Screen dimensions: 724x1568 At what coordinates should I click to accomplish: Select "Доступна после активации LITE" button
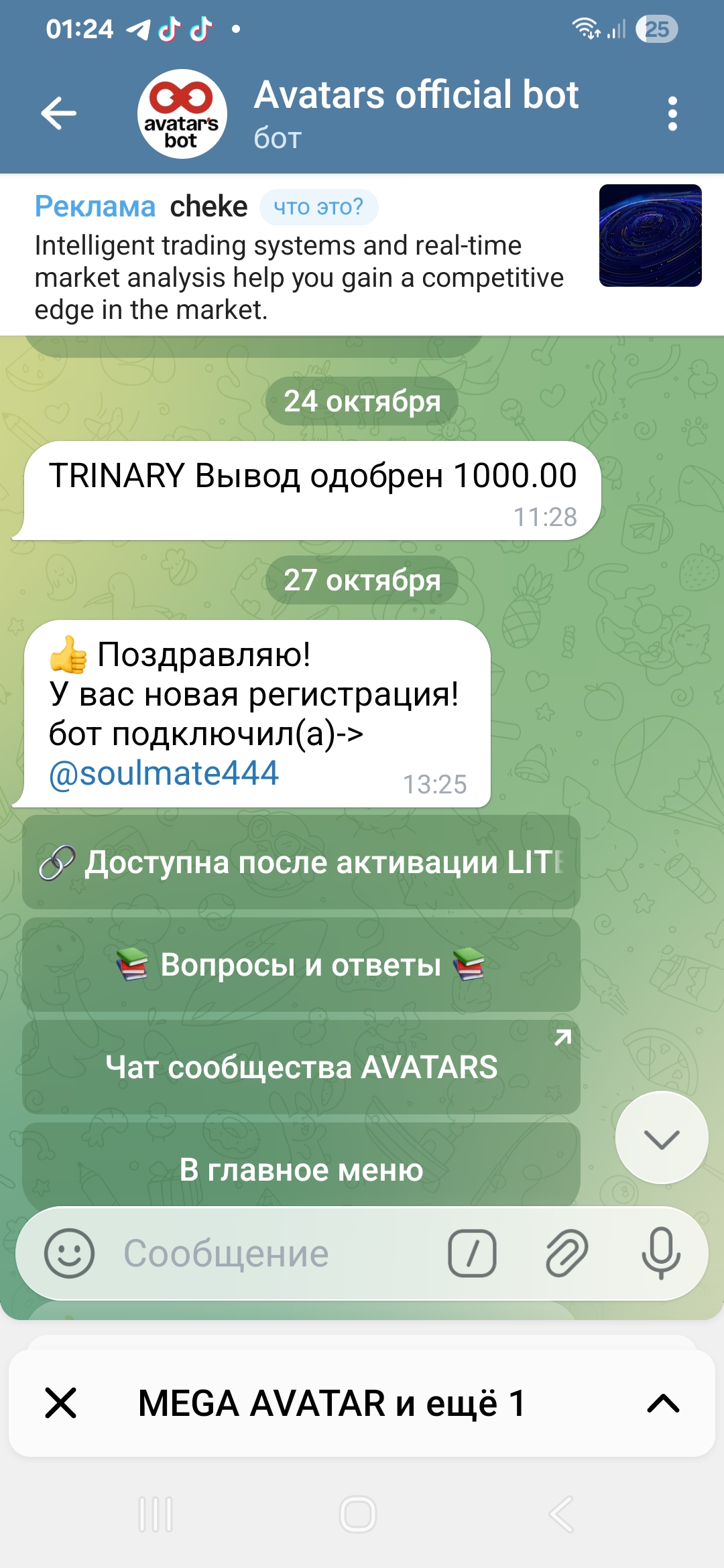301,862
